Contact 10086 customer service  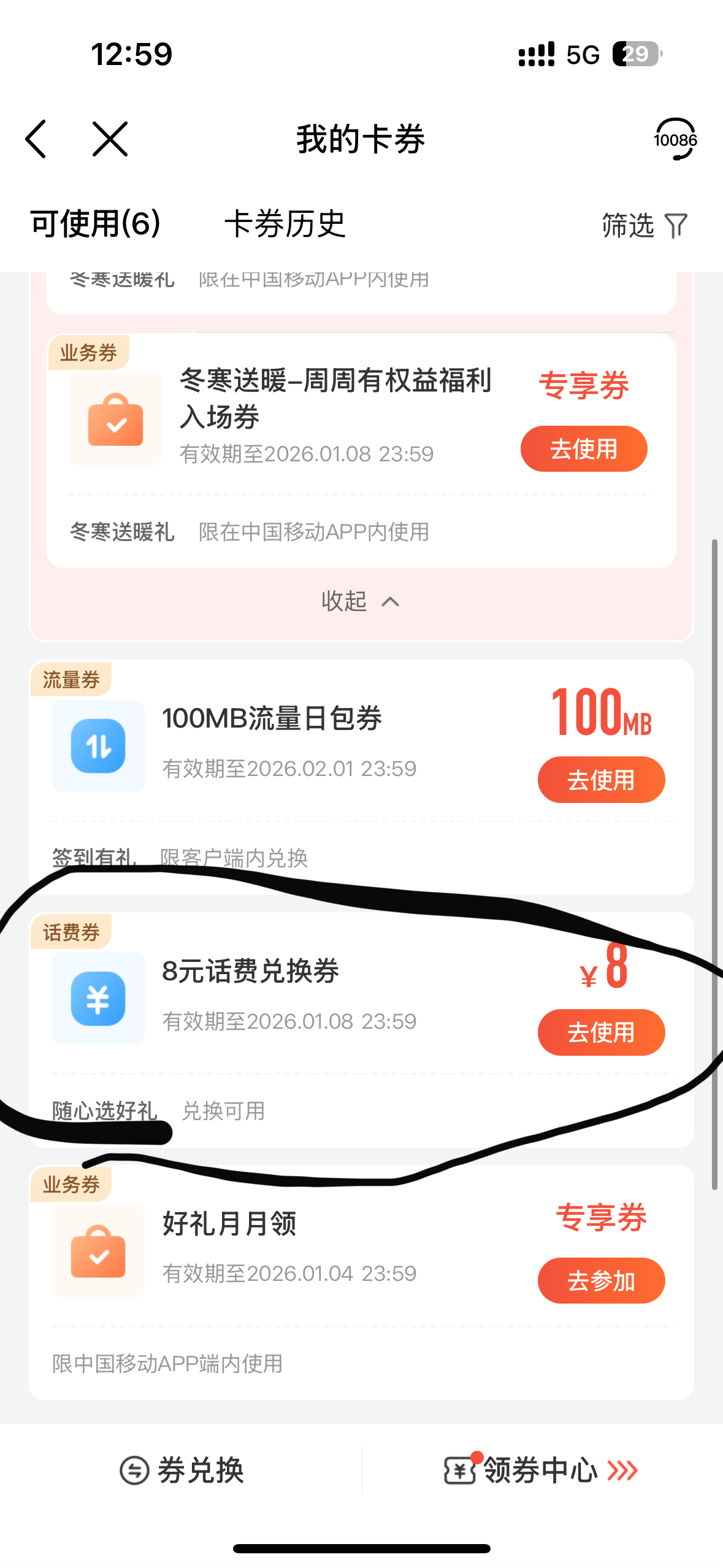click(x=675, y=139)
